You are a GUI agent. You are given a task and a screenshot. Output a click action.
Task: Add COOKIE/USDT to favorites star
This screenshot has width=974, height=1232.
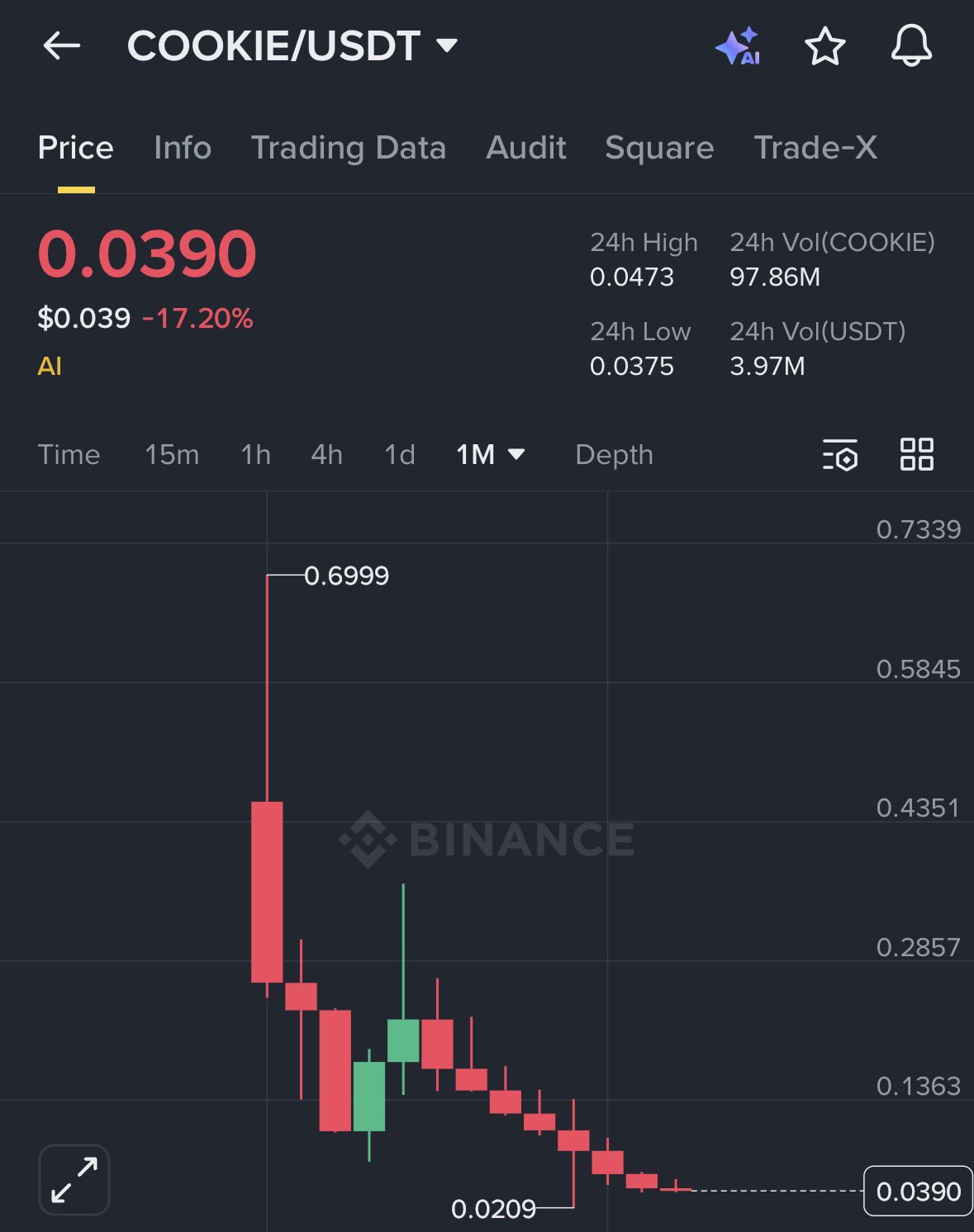point(824,46)
